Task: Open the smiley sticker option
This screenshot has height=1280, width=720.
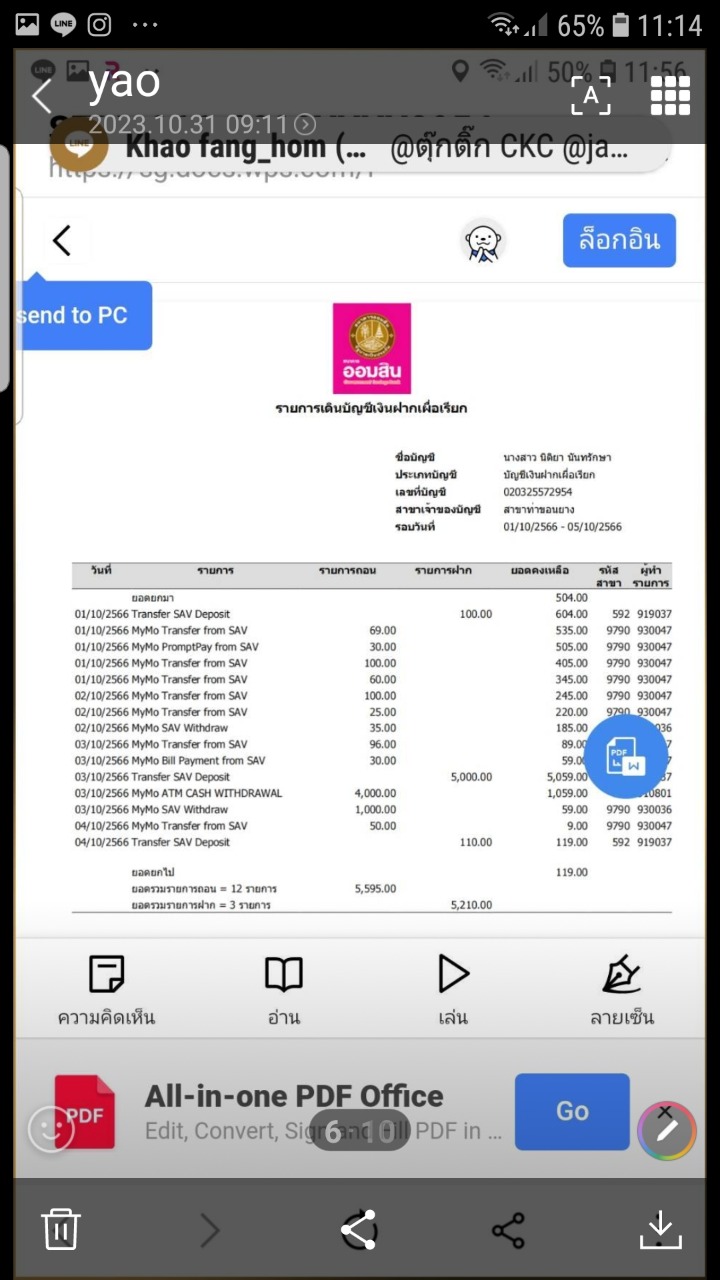Action: click(51, 1131)
